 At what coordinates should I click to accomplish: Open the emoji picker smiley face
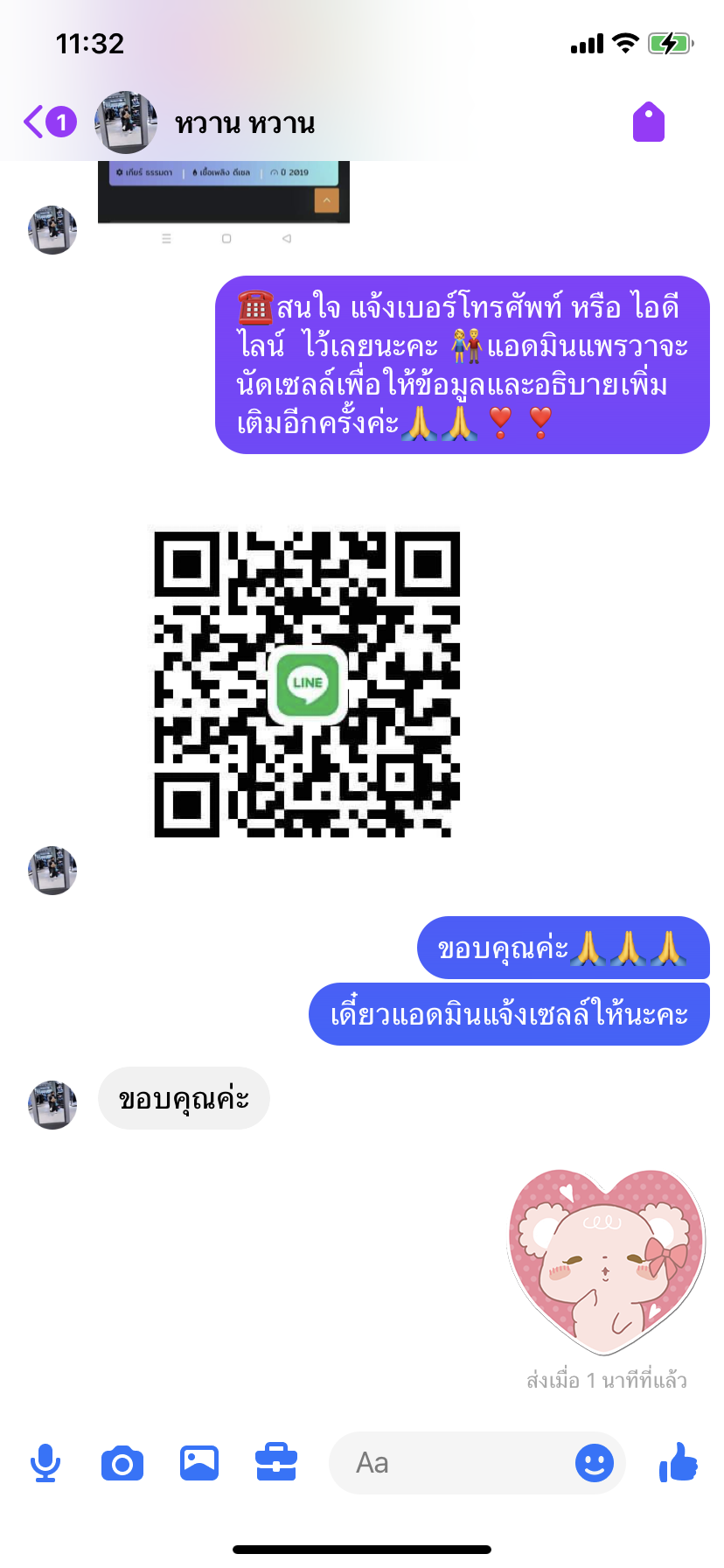pos(595,1463)
